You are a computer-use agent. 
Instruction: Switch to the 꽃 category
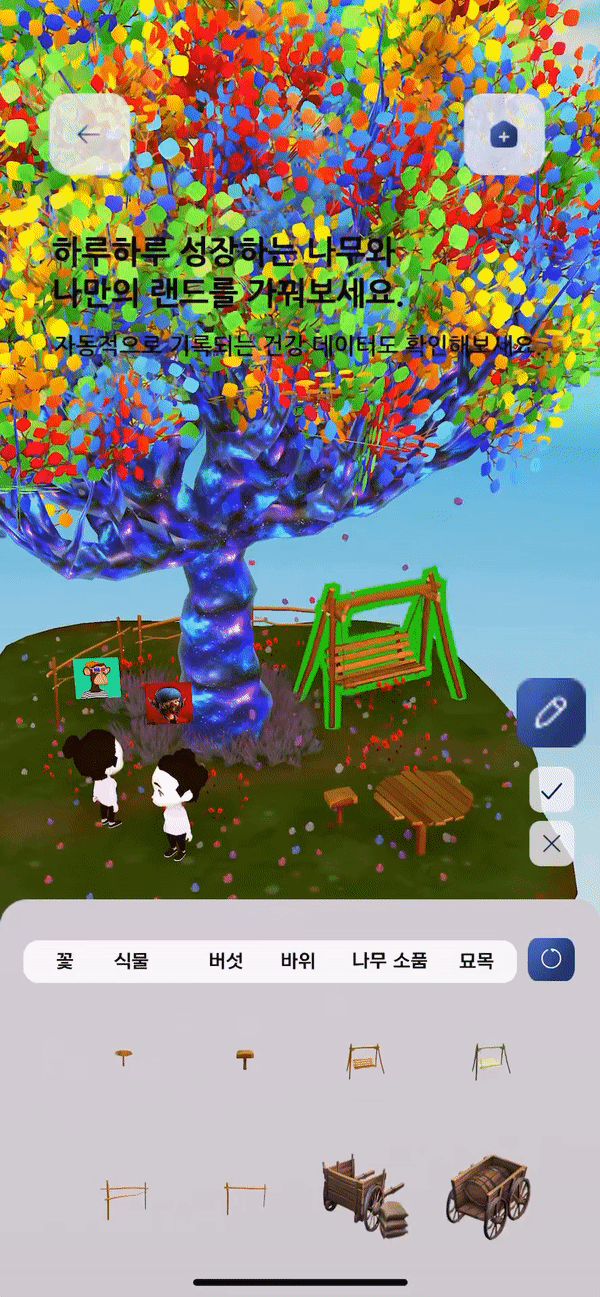coord(65,961)
